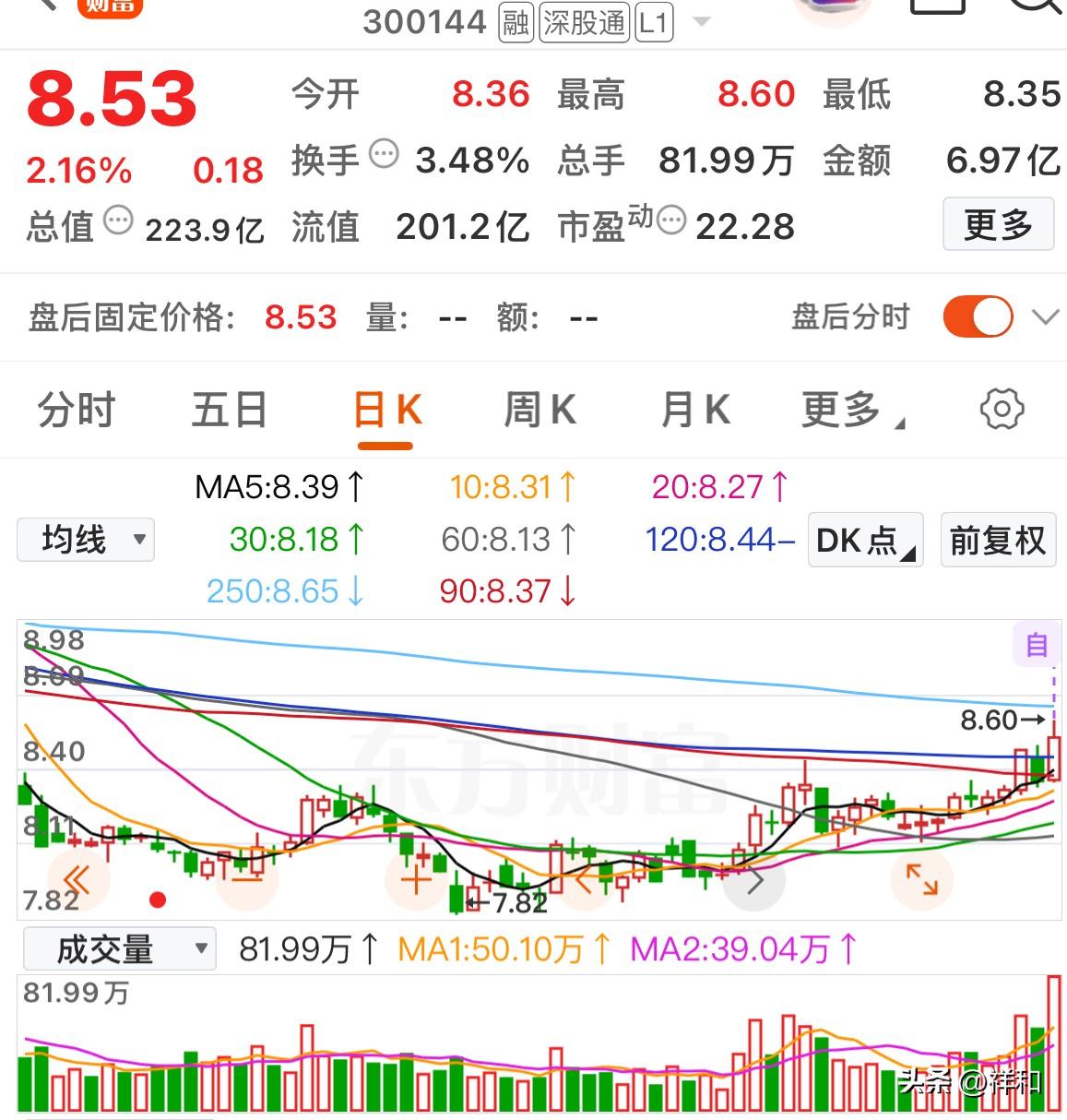The image size is (1067, 1120).
Task: Expand the 盘后固定价格 section chevron
Action: (x=1045, y=317)
